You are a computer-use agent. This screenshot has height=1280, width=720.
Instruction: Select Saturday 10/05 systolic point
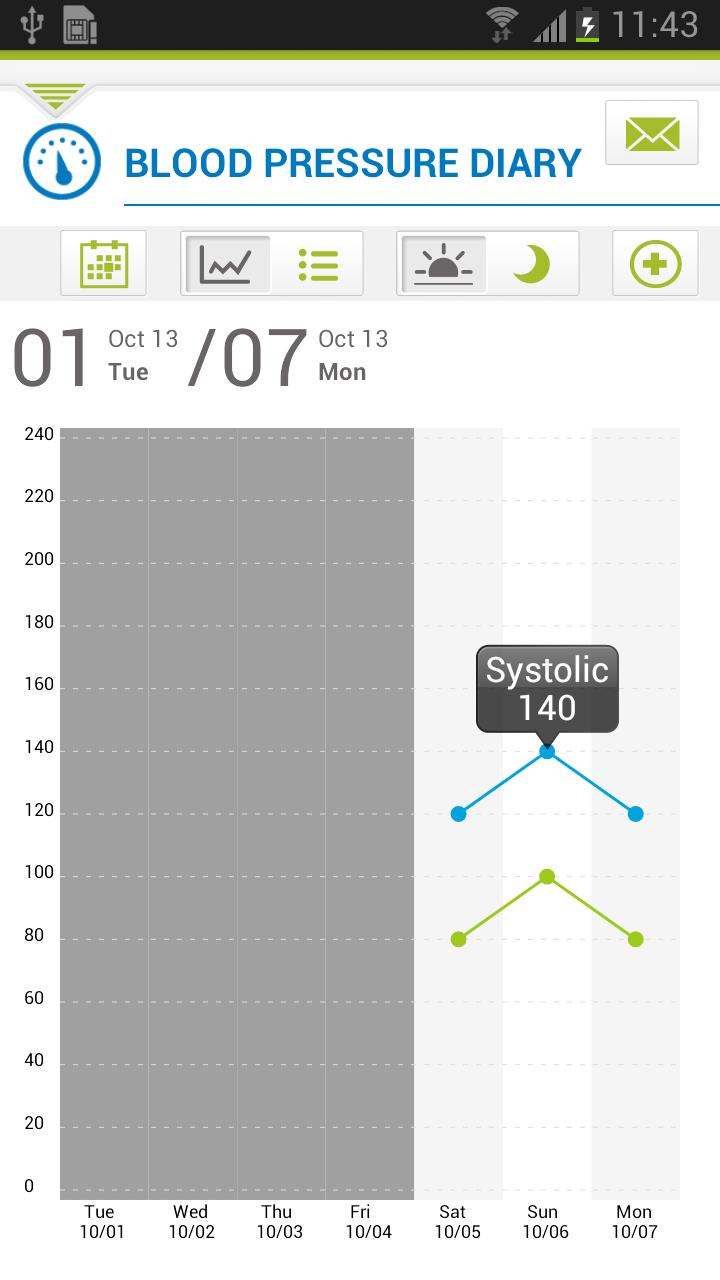pos(458,814)
